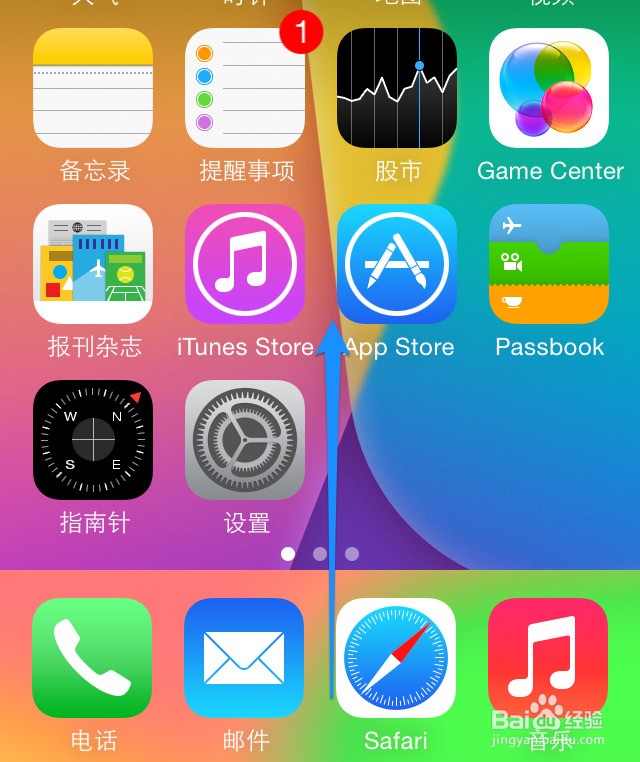Open Mail app (邮件) in dock
Screen dimensions: 640x762
(x=244, y=658)
